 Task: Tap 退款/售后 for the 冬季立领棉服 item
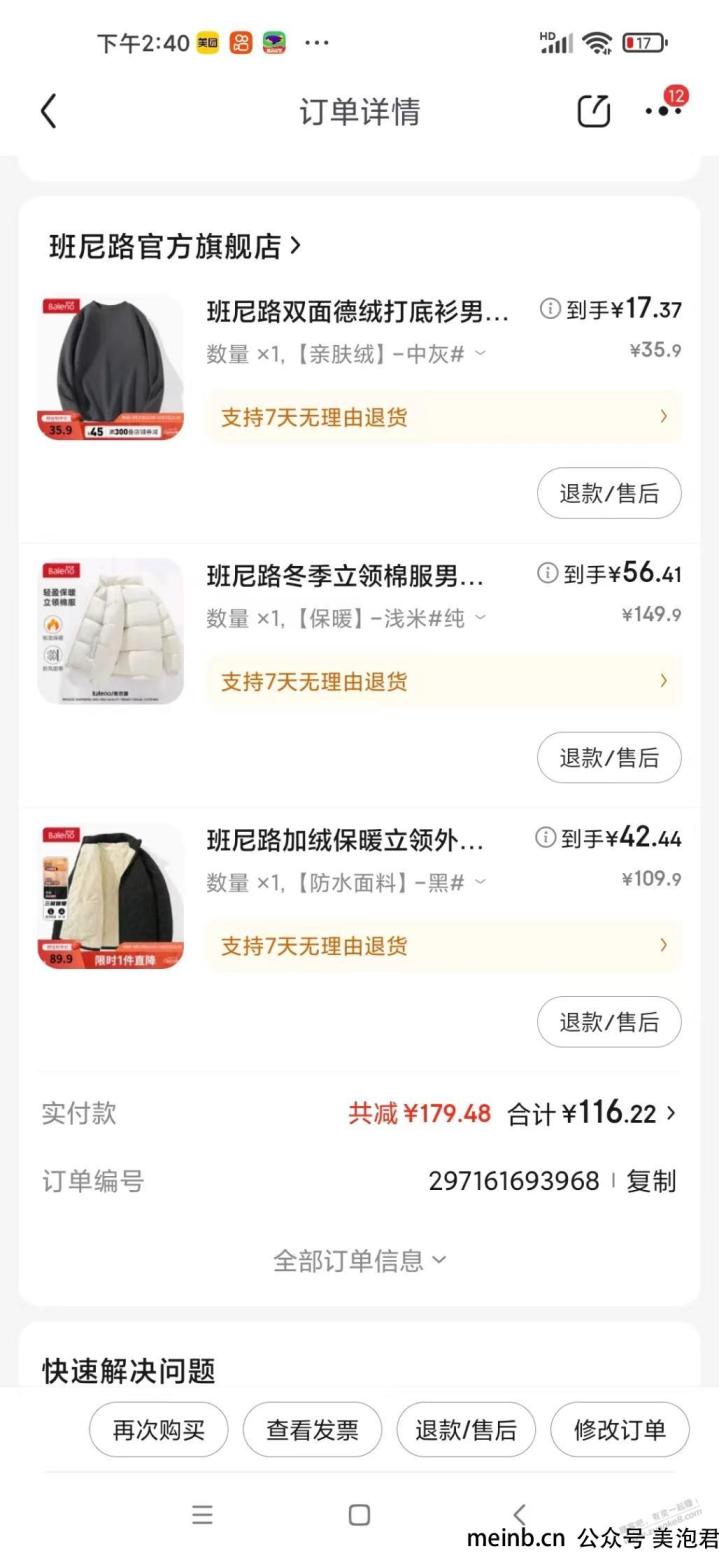coord(609,757)
